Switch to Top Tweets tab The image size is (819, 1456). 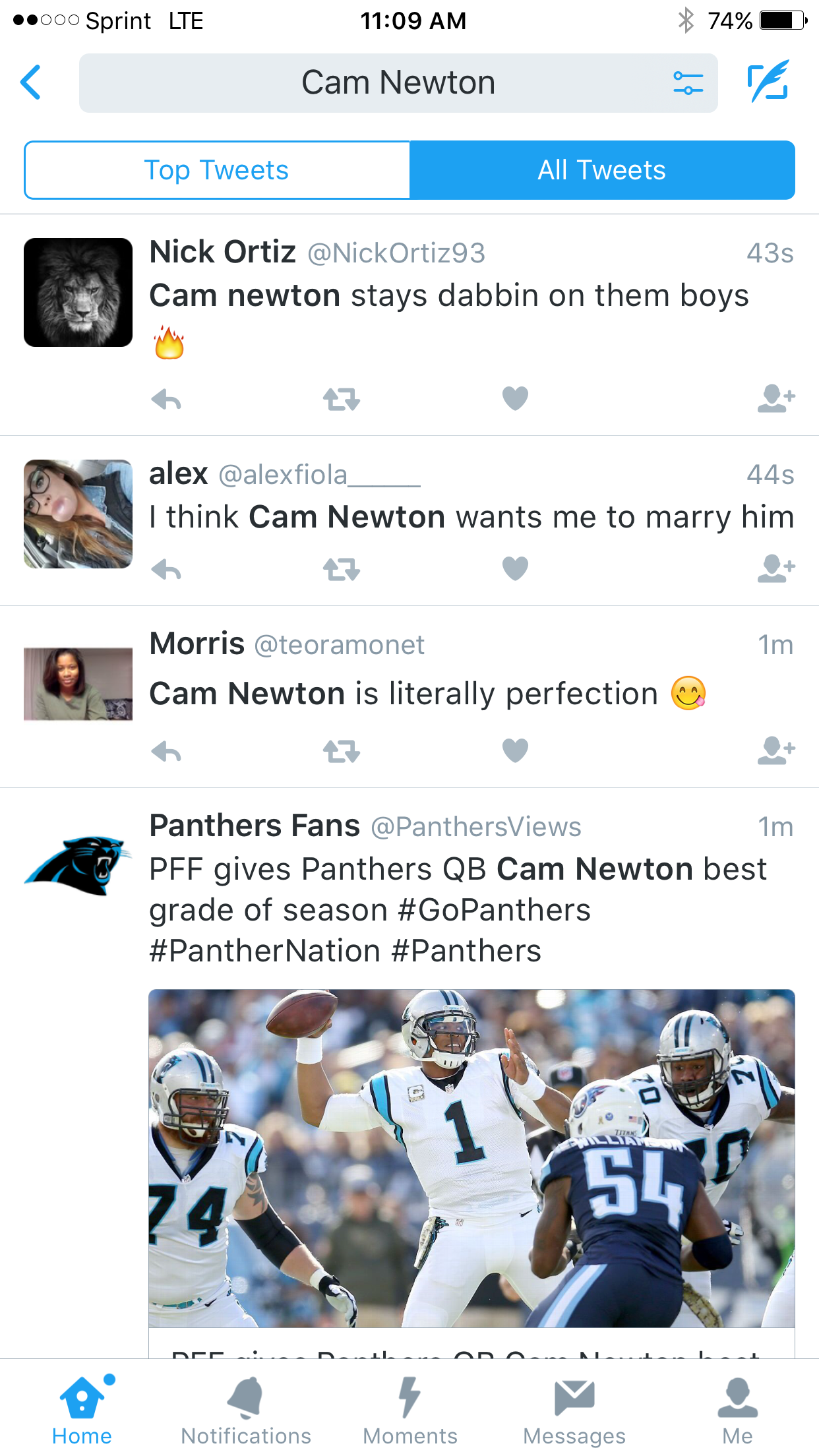tap(217, 170)
